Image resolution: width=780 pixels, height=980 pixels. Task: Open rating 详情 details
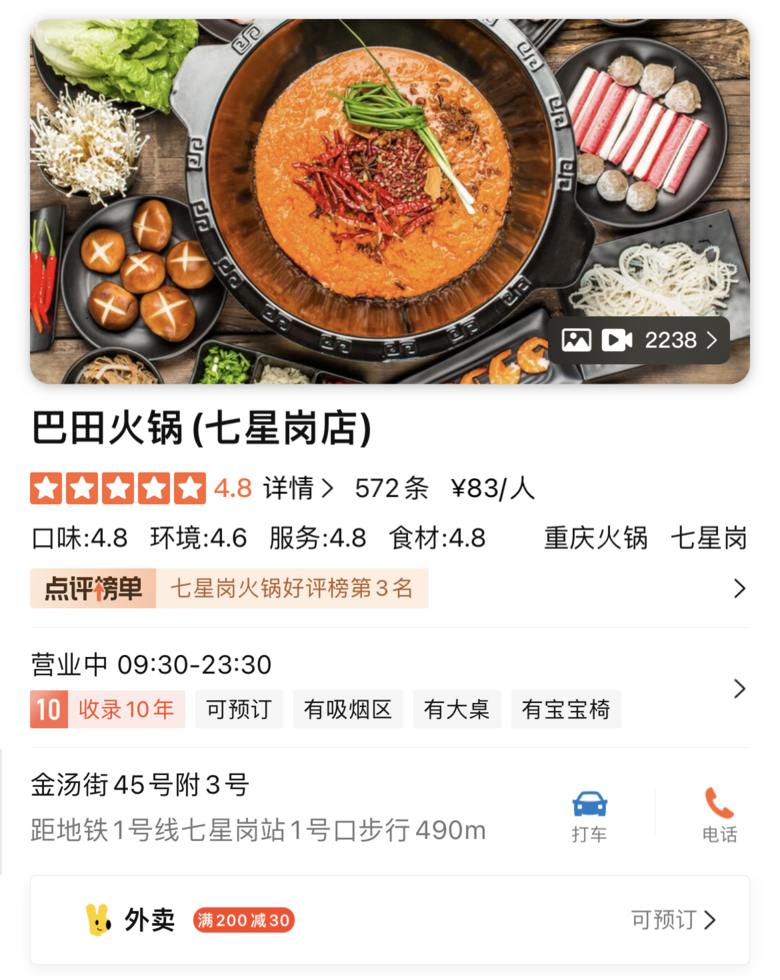pyautogui.click(x=298, y=488)
